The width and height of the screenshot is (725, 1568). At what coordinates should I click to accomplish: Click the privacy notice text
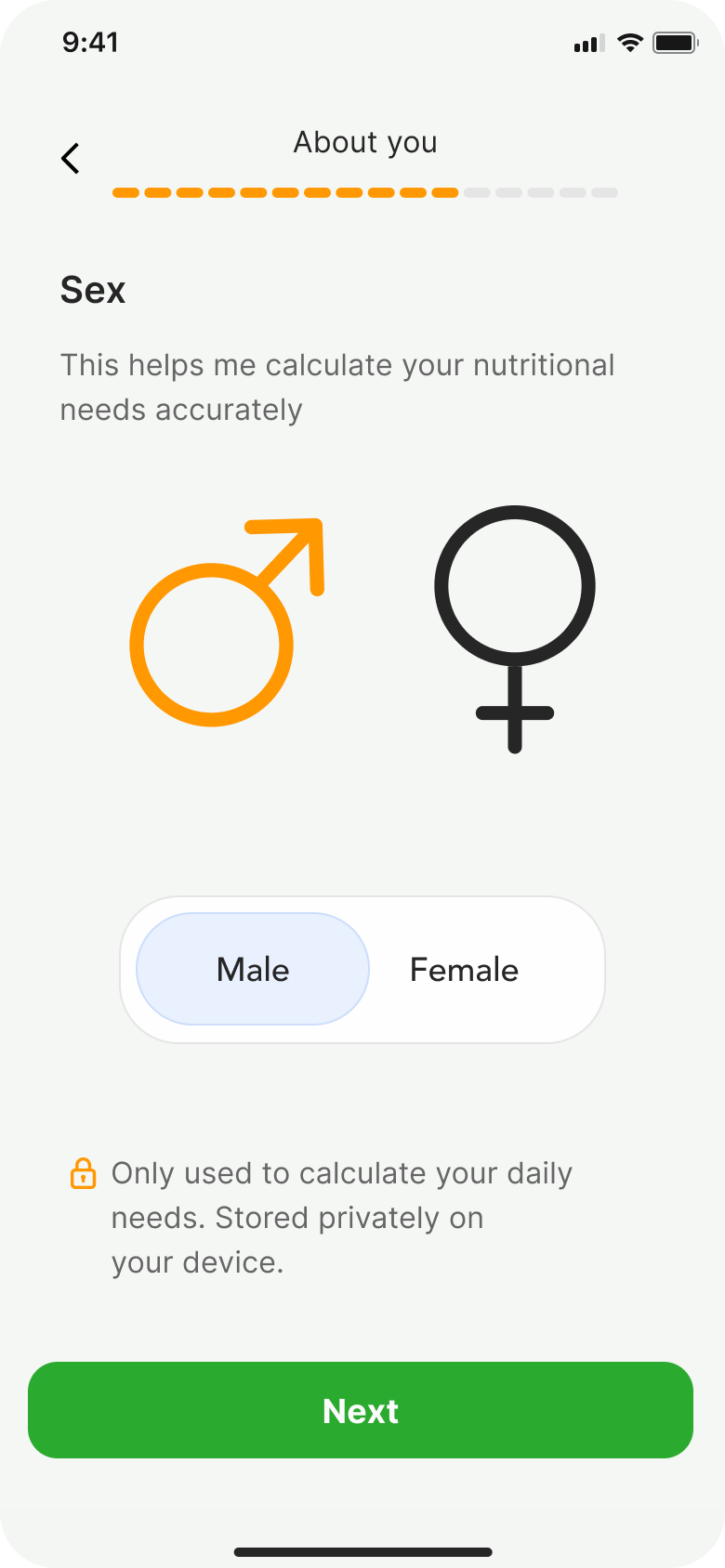[342, 1217]
